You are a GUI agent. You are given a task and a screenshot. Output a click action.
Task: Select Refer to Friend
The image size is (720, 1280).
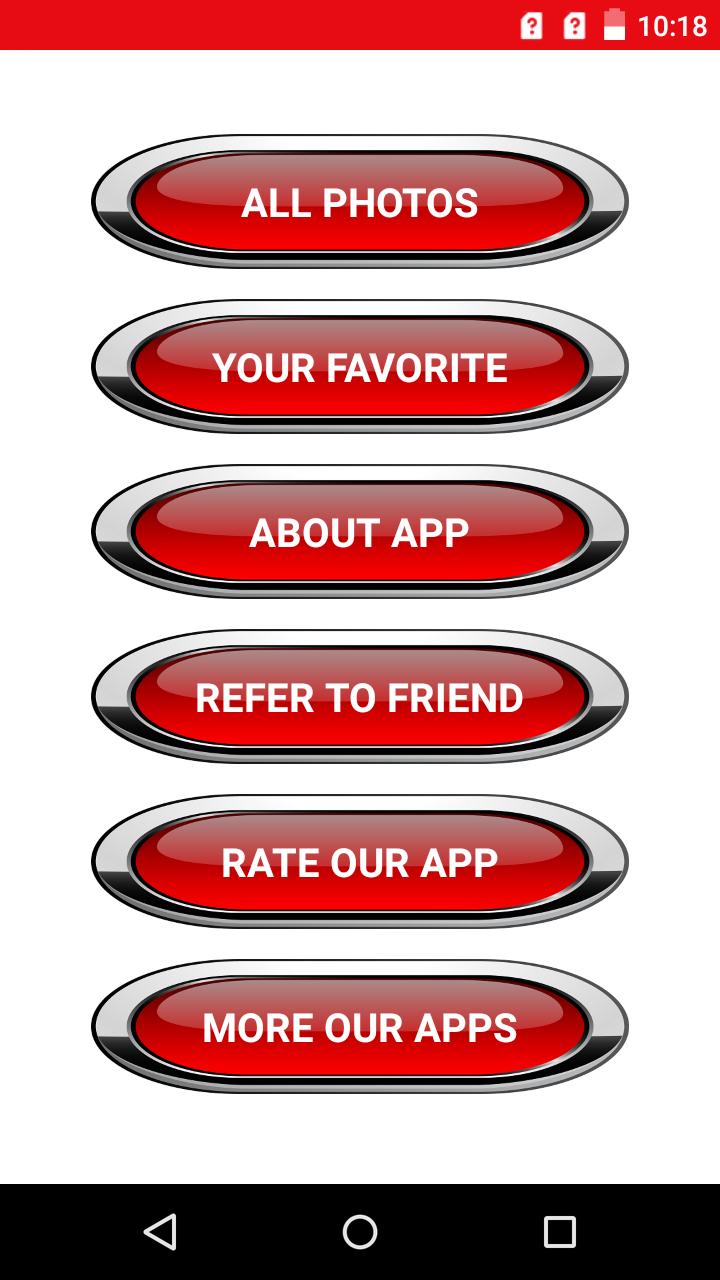coord(360,697)
